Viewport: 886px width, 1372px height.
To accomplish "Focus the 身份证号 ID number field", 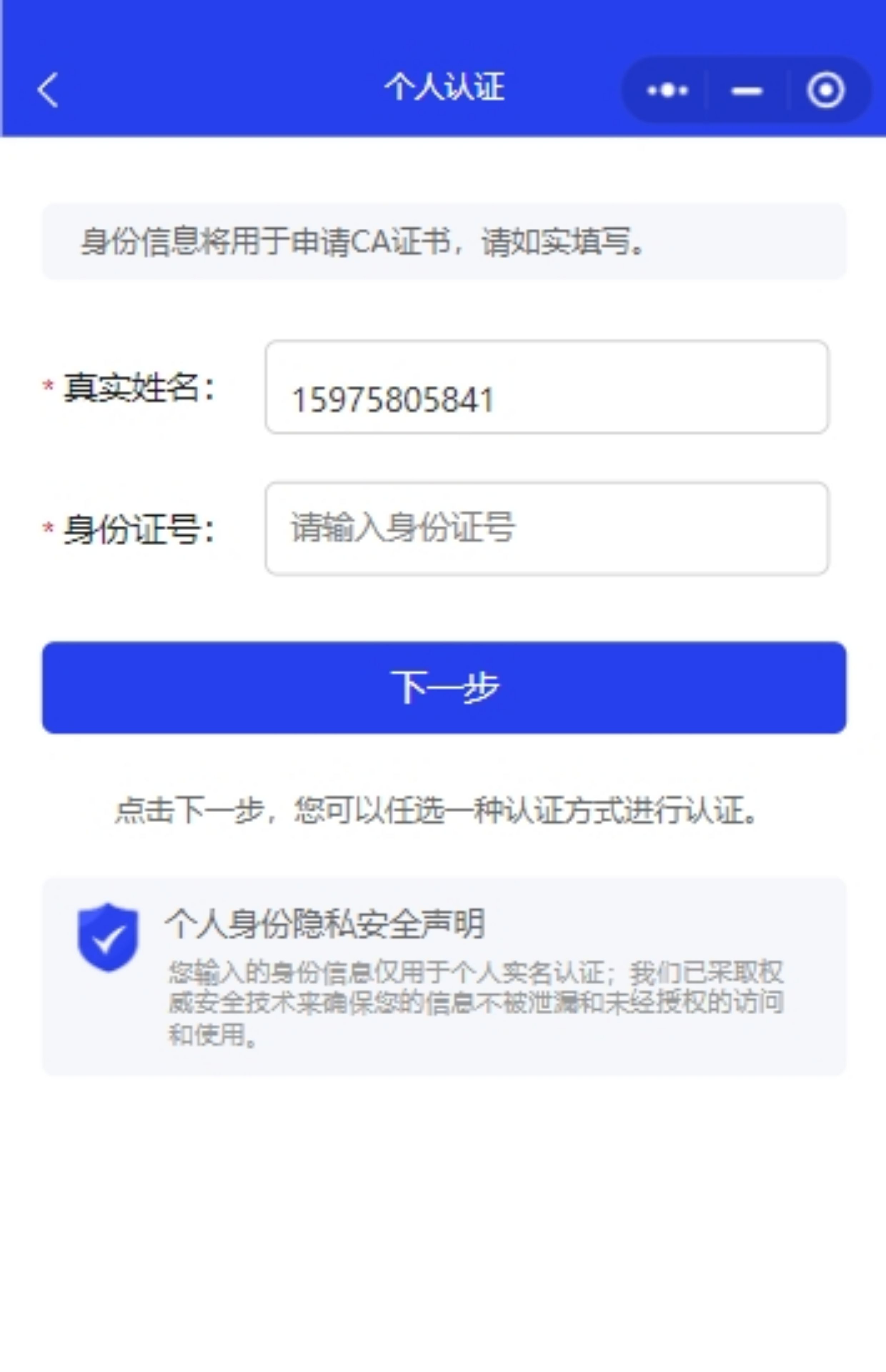I will 546,529.
